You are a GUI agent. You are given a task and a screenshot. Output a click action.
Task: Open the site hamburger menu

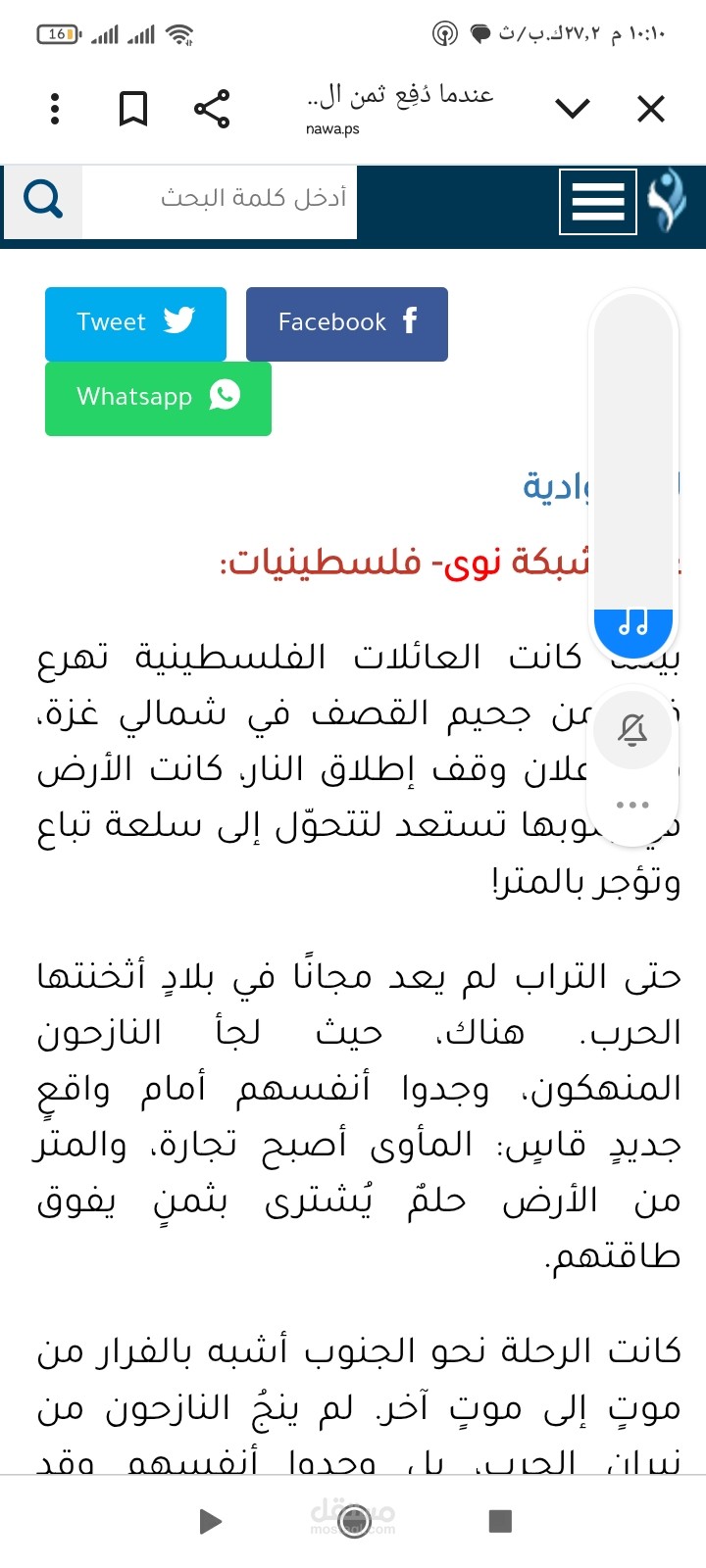click(597, 202)
